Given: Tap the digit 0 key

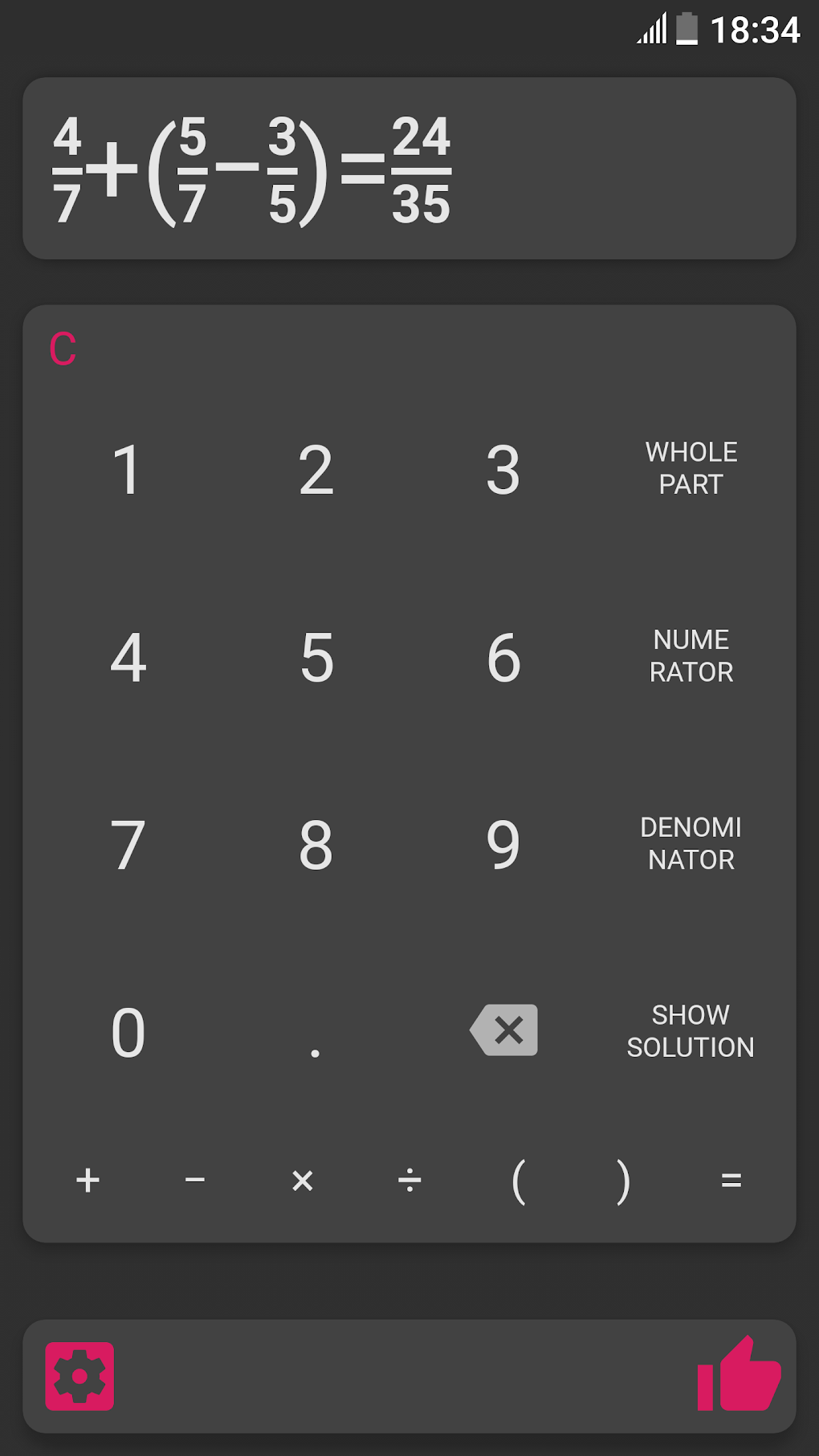Looking at the screenshot, I should click(x=128, y=1033).
